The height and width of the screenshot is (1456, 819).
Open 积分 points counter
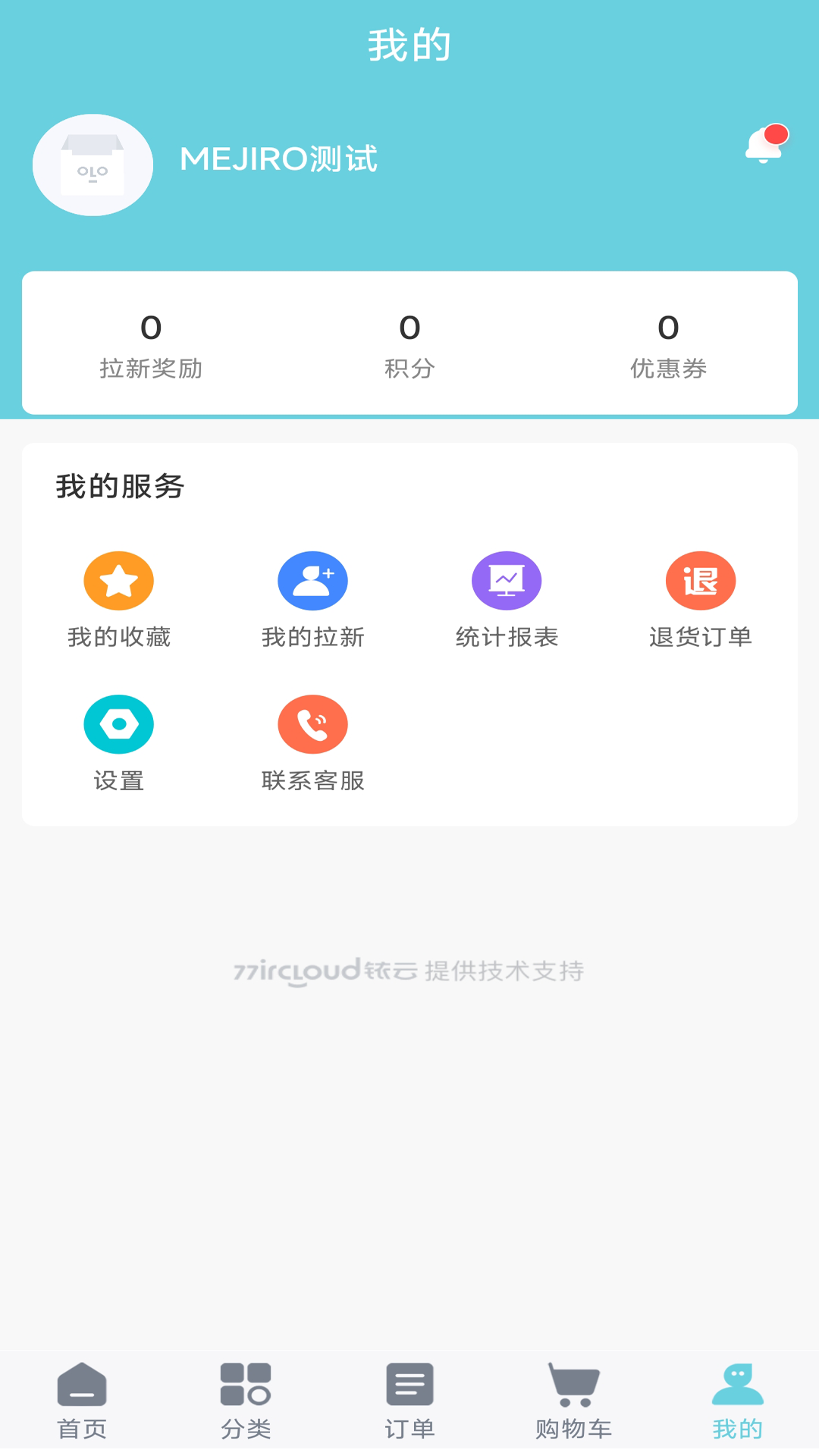point(409,345)
